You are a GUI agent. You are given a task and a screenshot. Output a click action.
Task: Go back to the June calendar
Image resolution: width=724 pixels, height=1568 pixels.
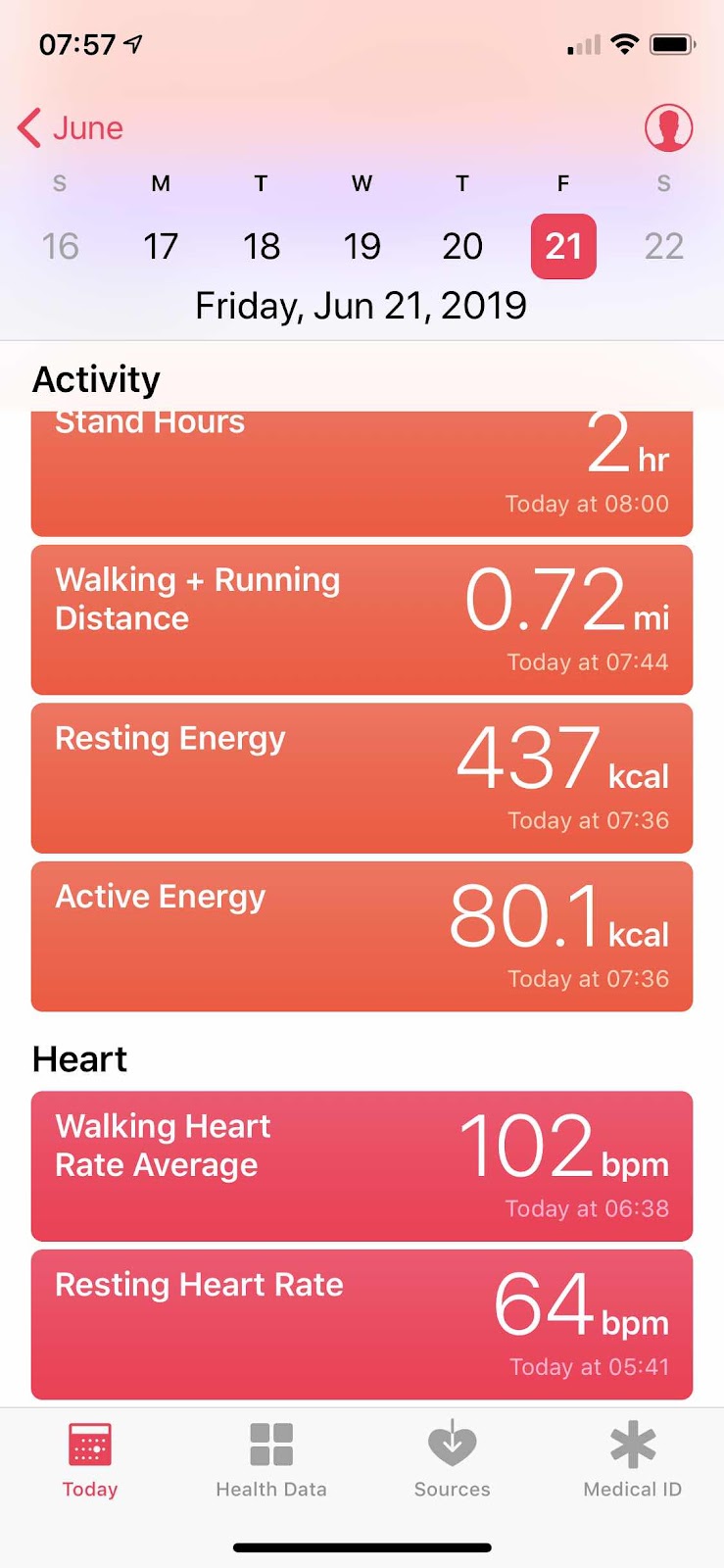click(71, 128)
